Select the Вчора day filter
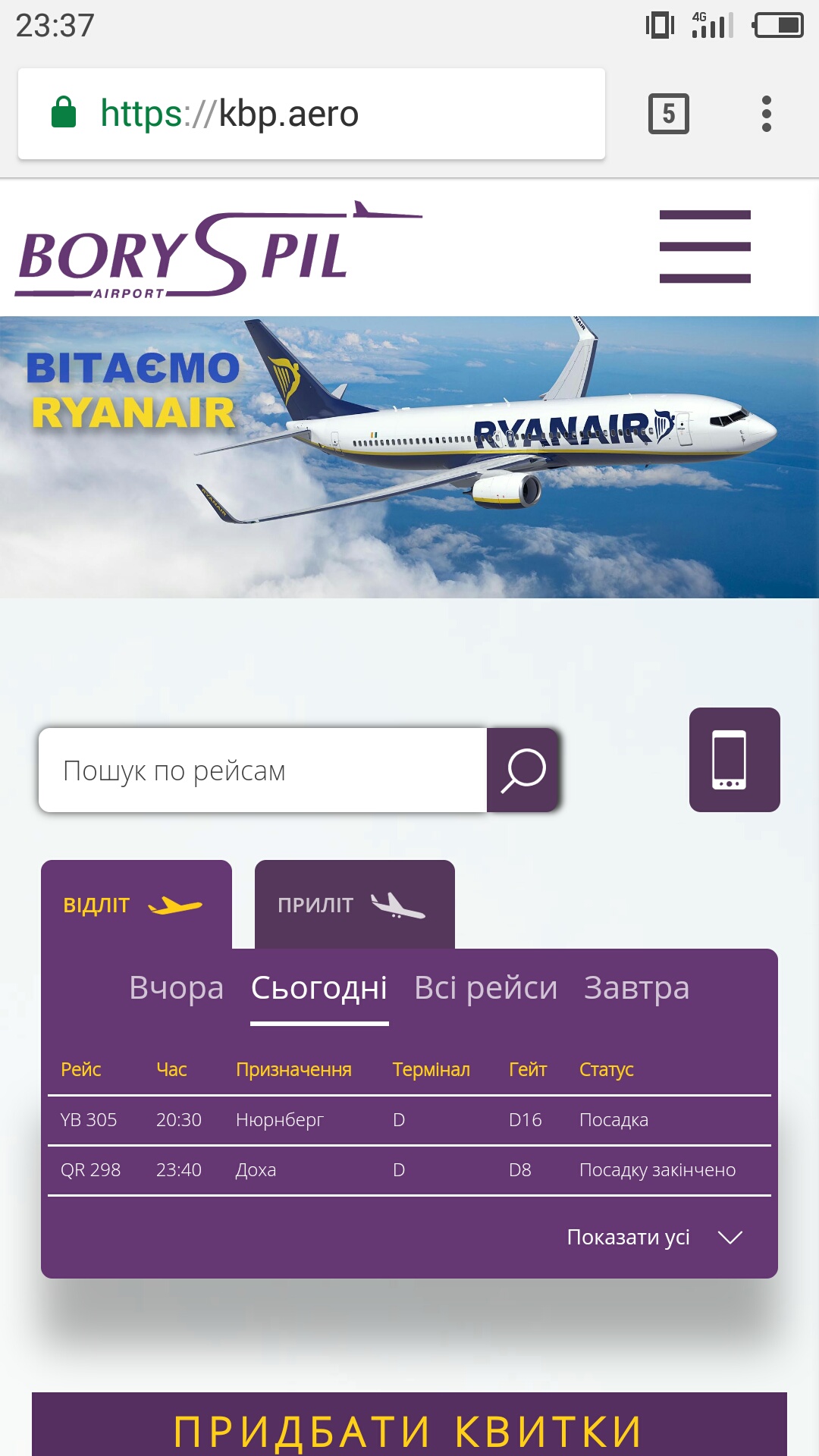The image size is (819, 1456). point(177,988)
